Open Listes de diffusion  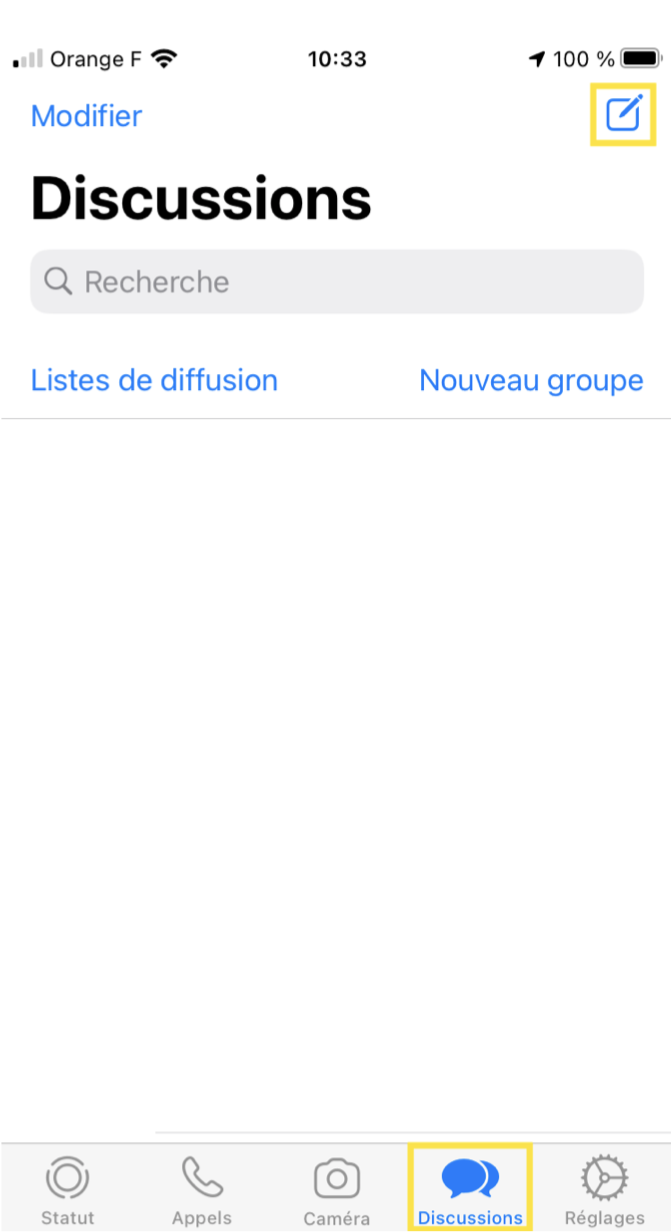[x=154, y=380]
